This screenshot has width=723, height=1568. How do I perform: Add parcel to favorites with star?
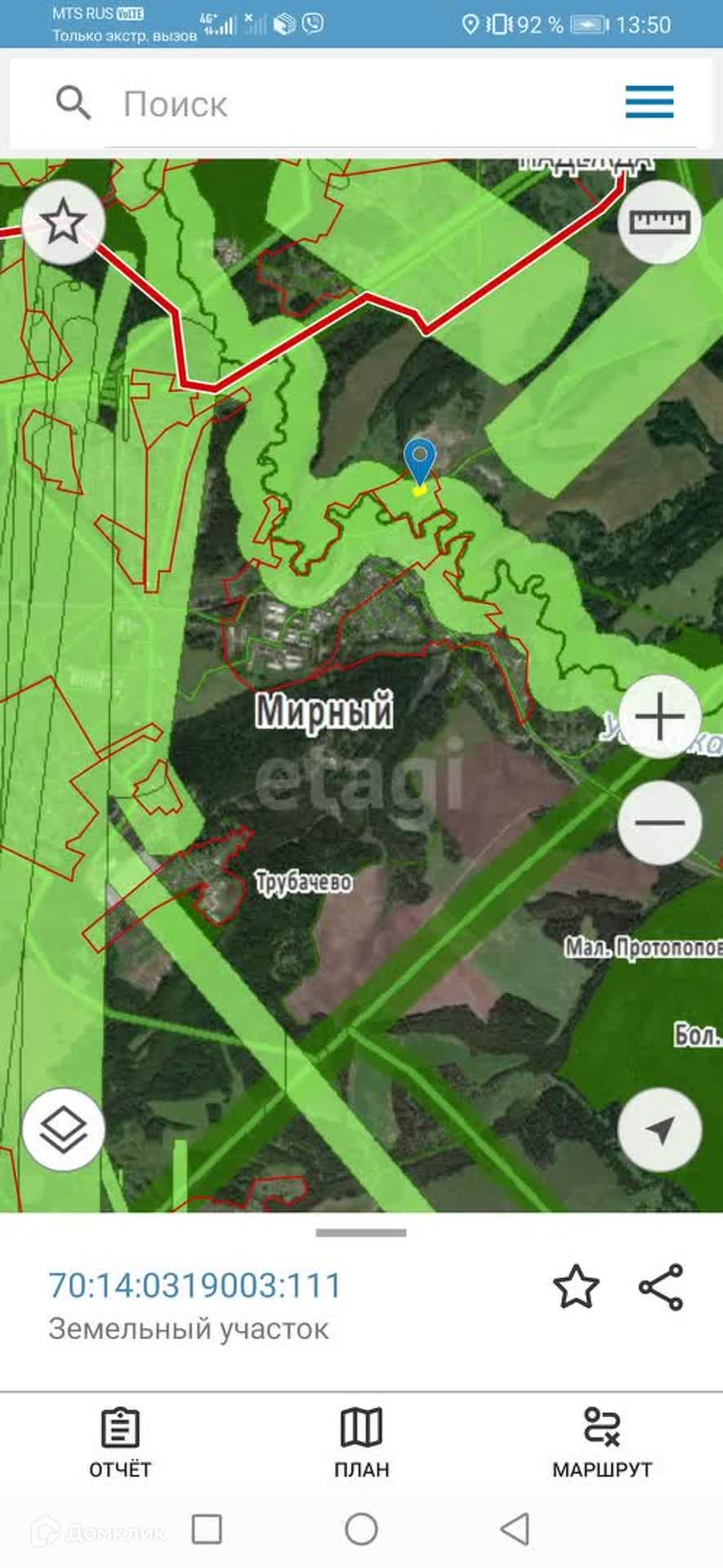pyautogui.click(x=576, y=1287)
